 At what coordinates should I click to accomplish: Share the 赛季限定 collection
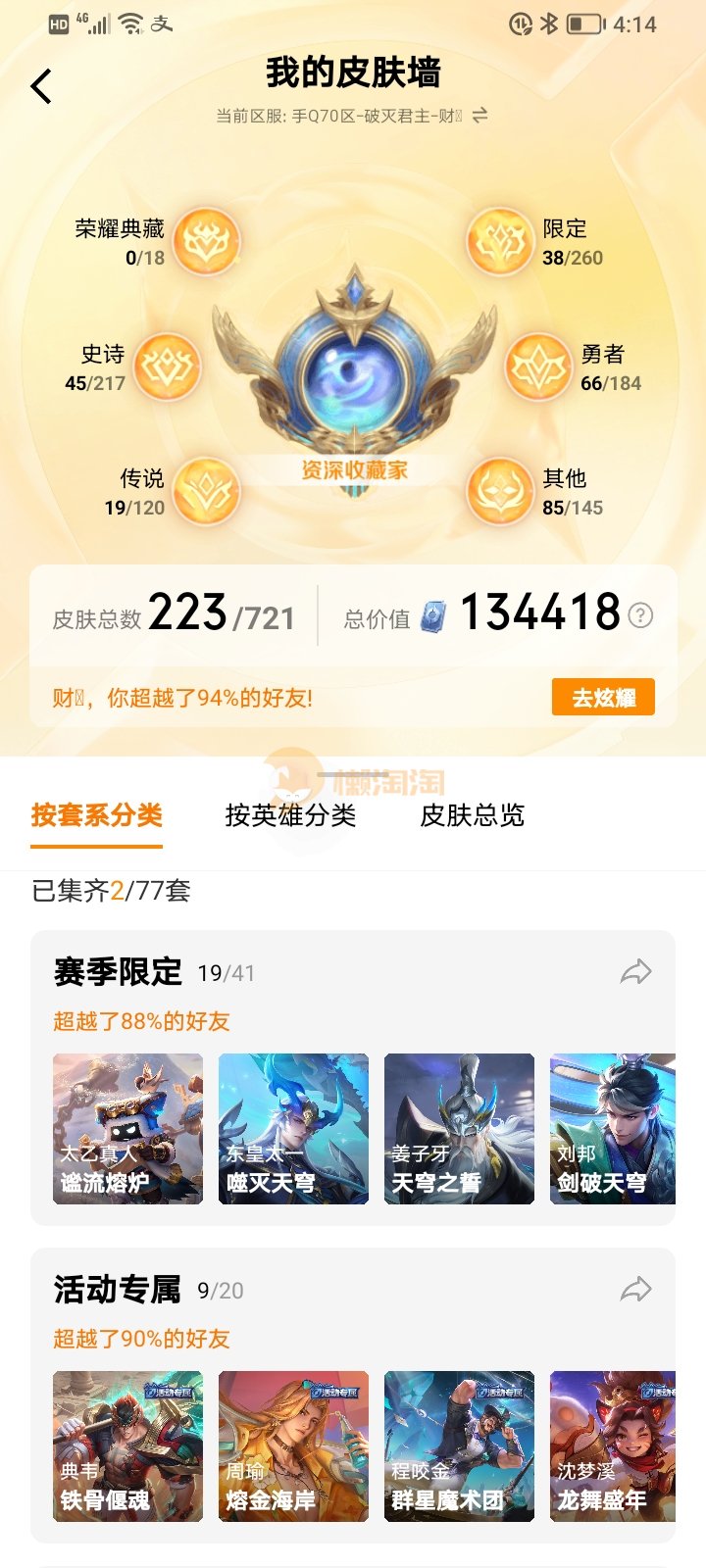(636, 972)
